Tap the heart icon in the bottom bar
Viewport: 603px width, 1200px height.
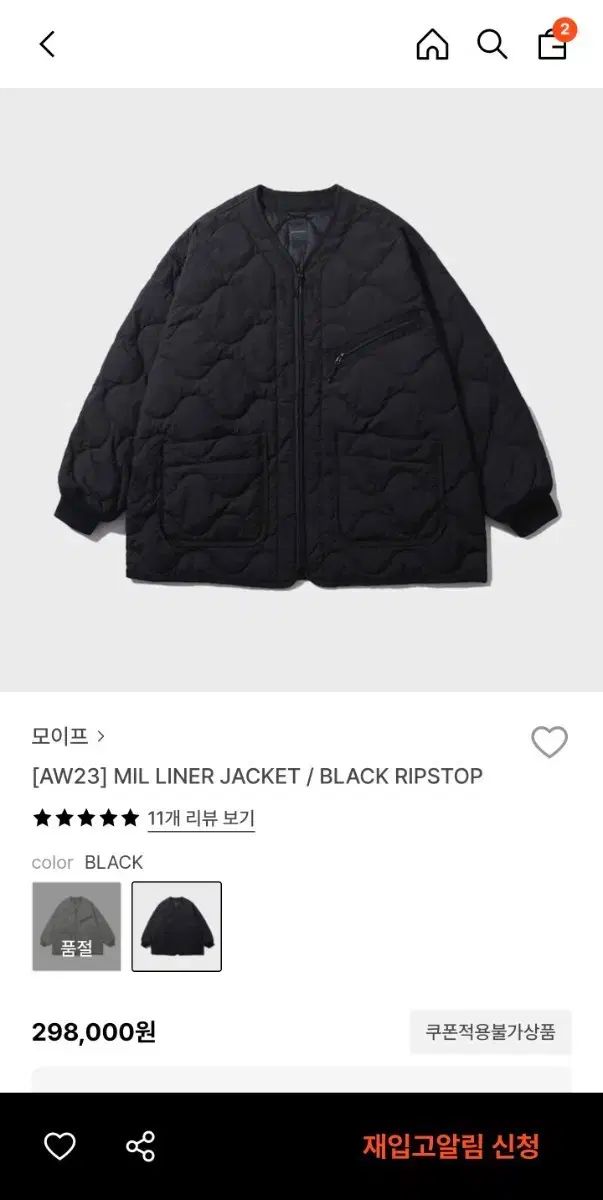coord(60,1146)
